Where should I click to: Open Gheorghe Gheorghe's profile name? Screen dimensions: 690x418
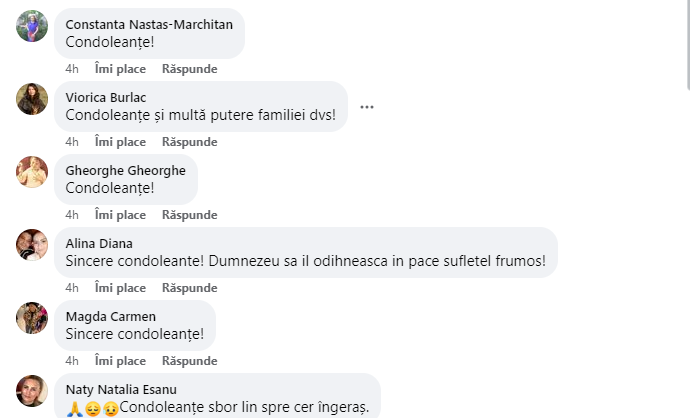[125, 170]
